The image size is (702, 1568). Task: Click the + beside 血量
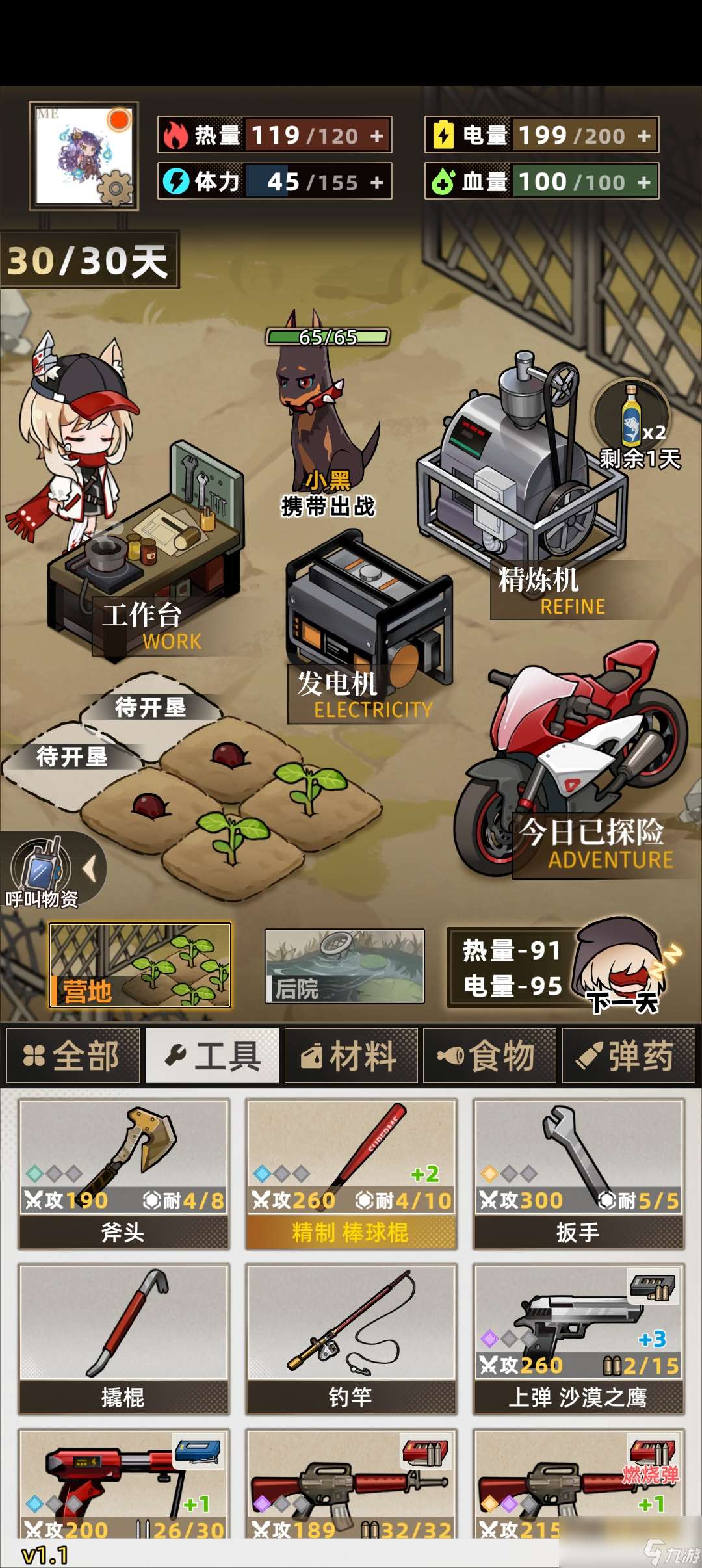(x=643, y=182)
